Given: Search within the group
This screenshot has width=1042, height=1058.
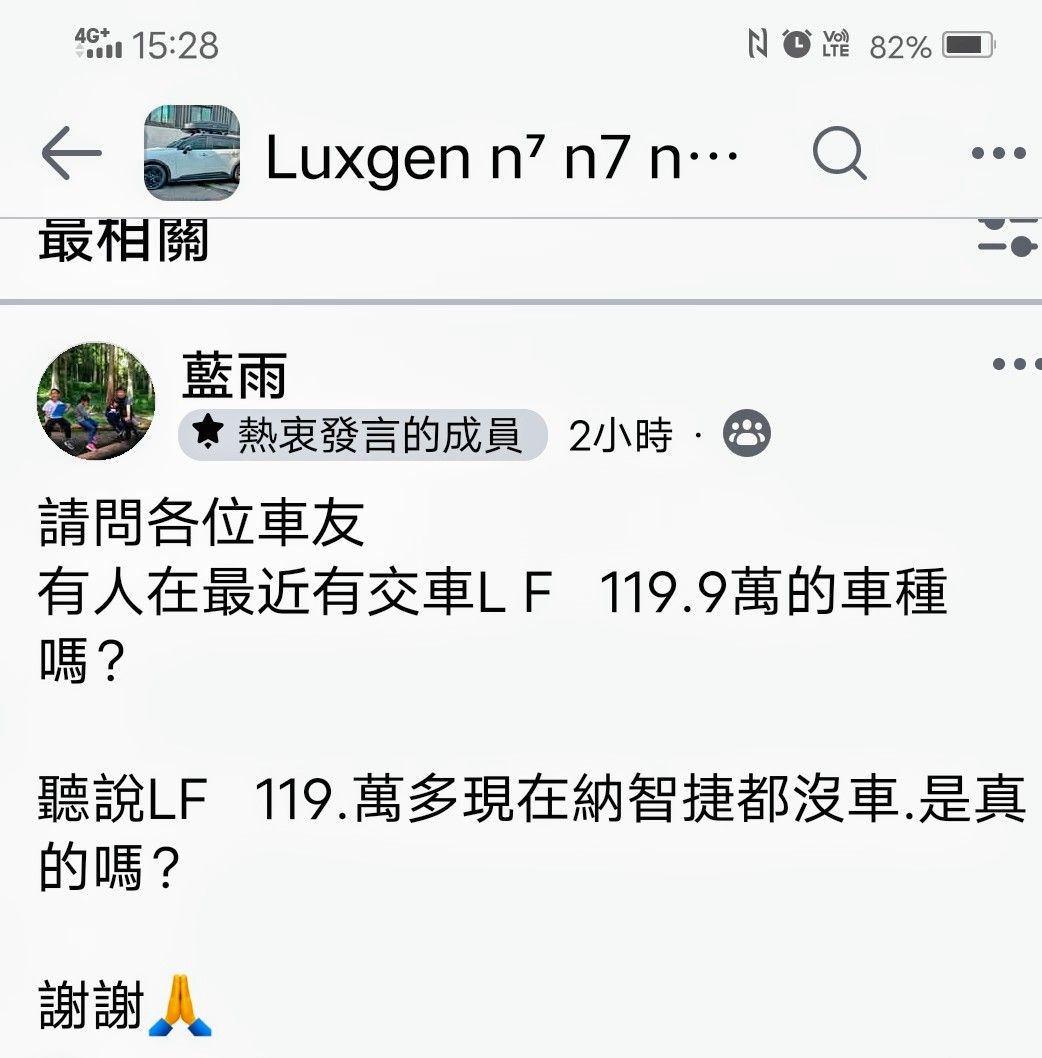Looking at the screenshot, I should (x=838, y=153).
